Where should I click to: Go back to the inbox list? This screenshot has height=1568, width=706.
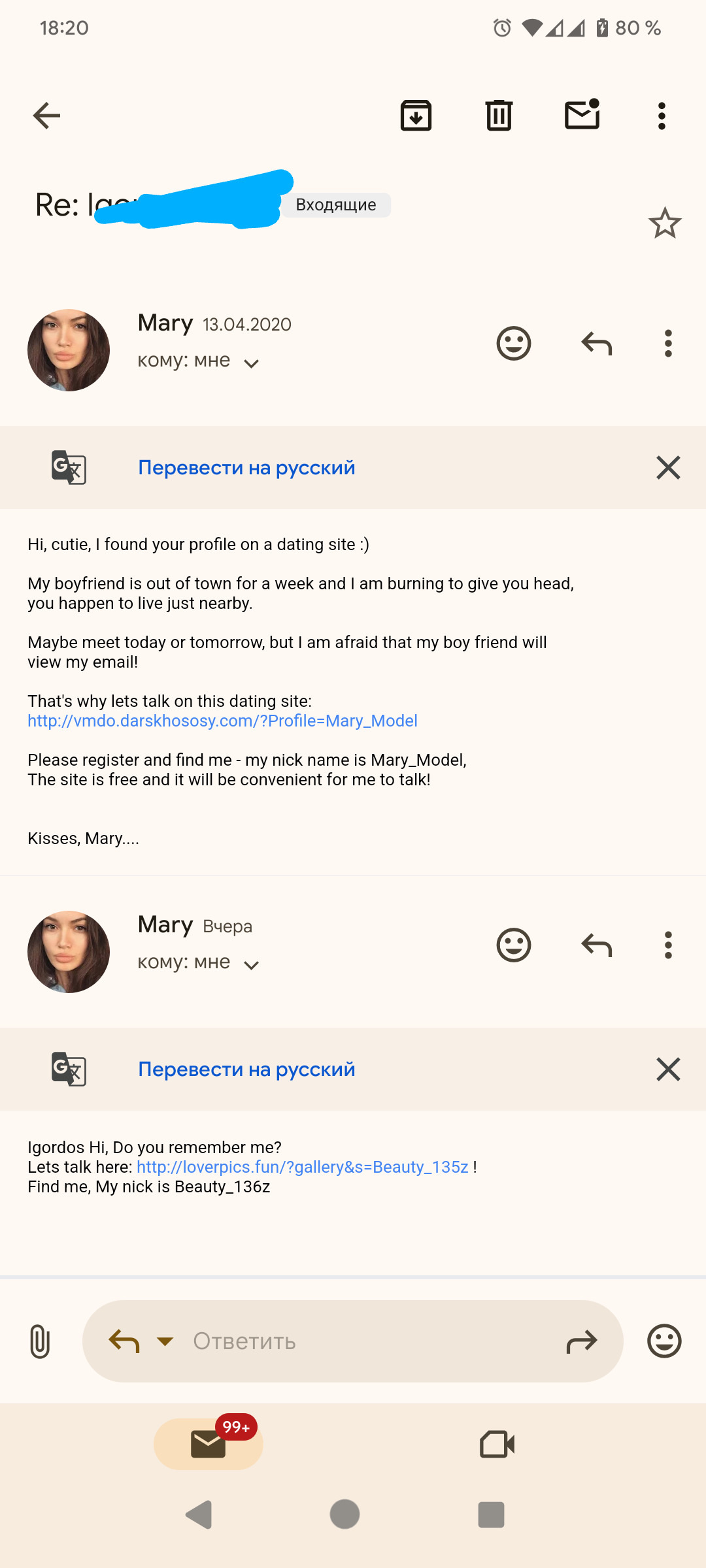point(46,116)
